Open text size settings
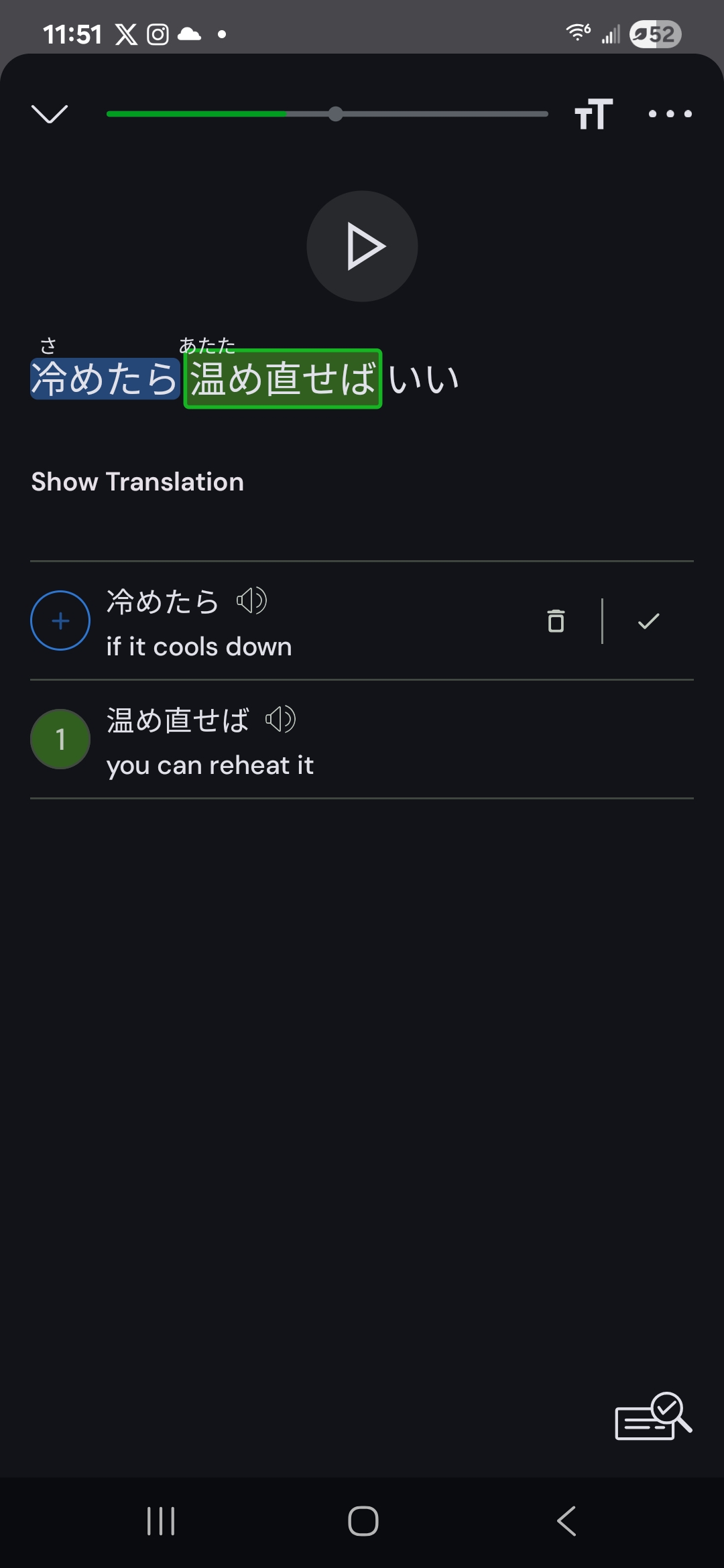The width and height of the screenshot is (724, 1568). pyautogui.click(x=594, y=114)
